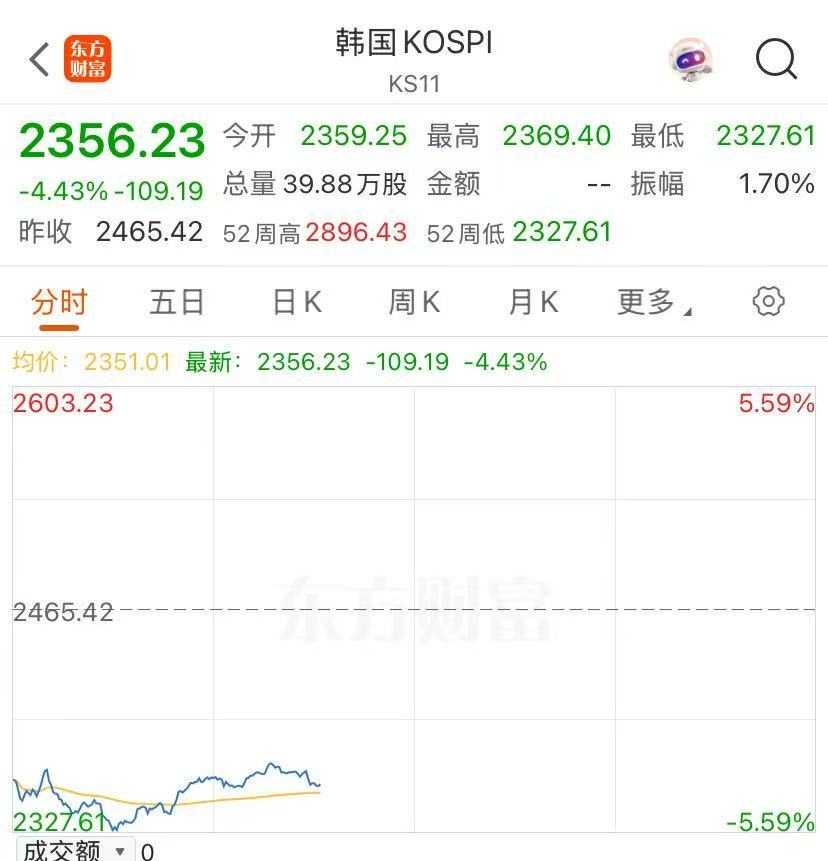The image size is (828, 861).
Task: Show the 月K chart tab
Action: 533,302
